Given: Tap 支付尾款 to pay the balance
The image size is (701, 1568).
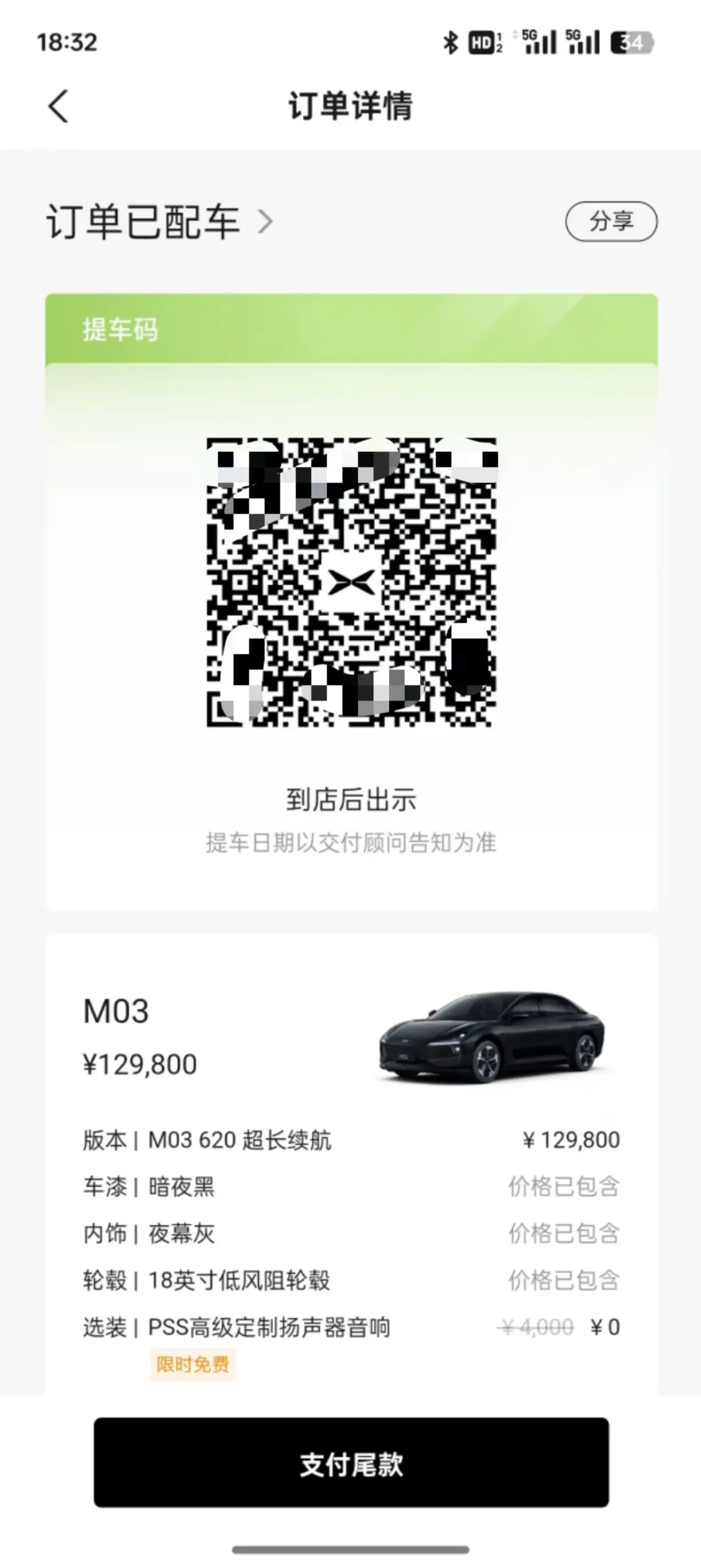Looking at the screenshot, I should click(x=351, y=1464).
